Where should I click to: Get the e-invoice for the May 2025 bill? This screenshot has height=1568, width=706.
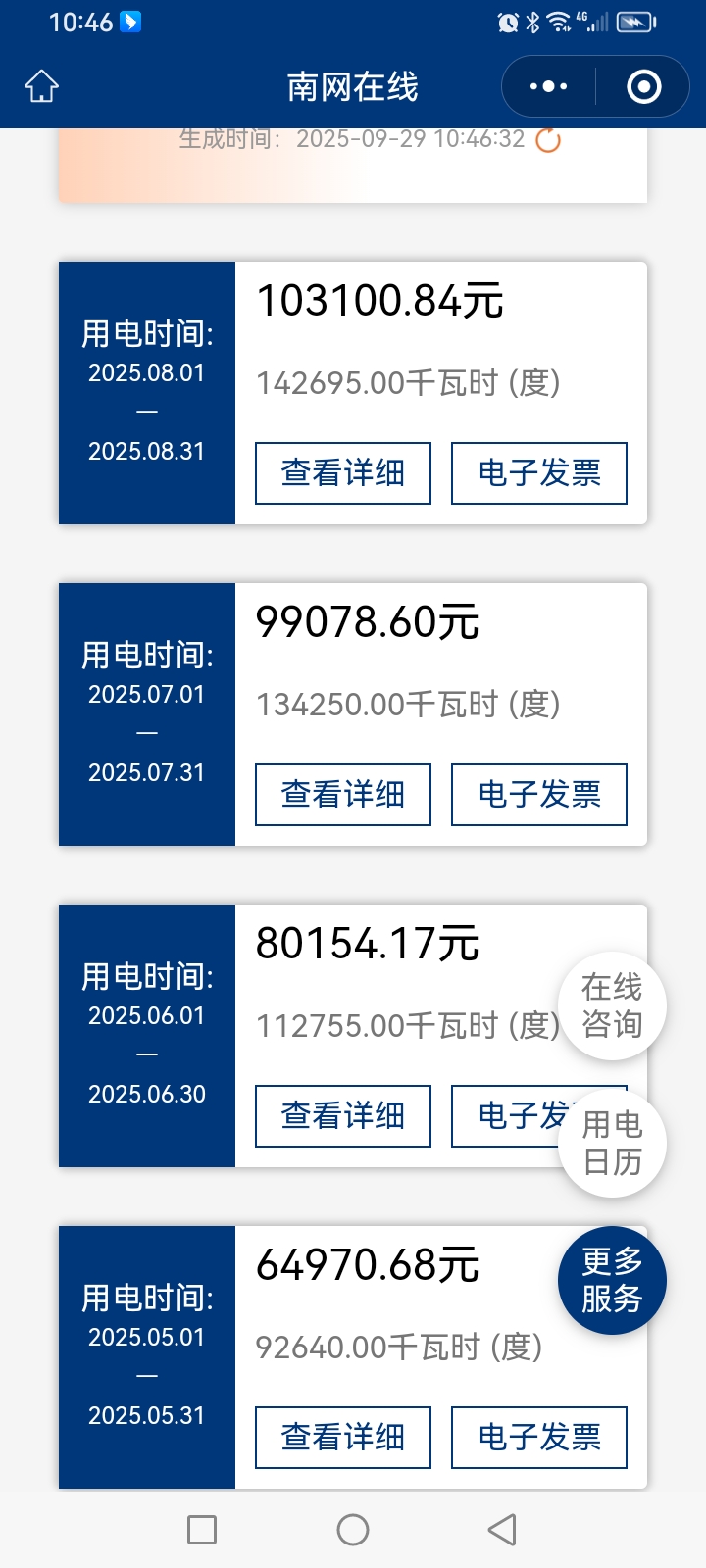[538, 1438]
